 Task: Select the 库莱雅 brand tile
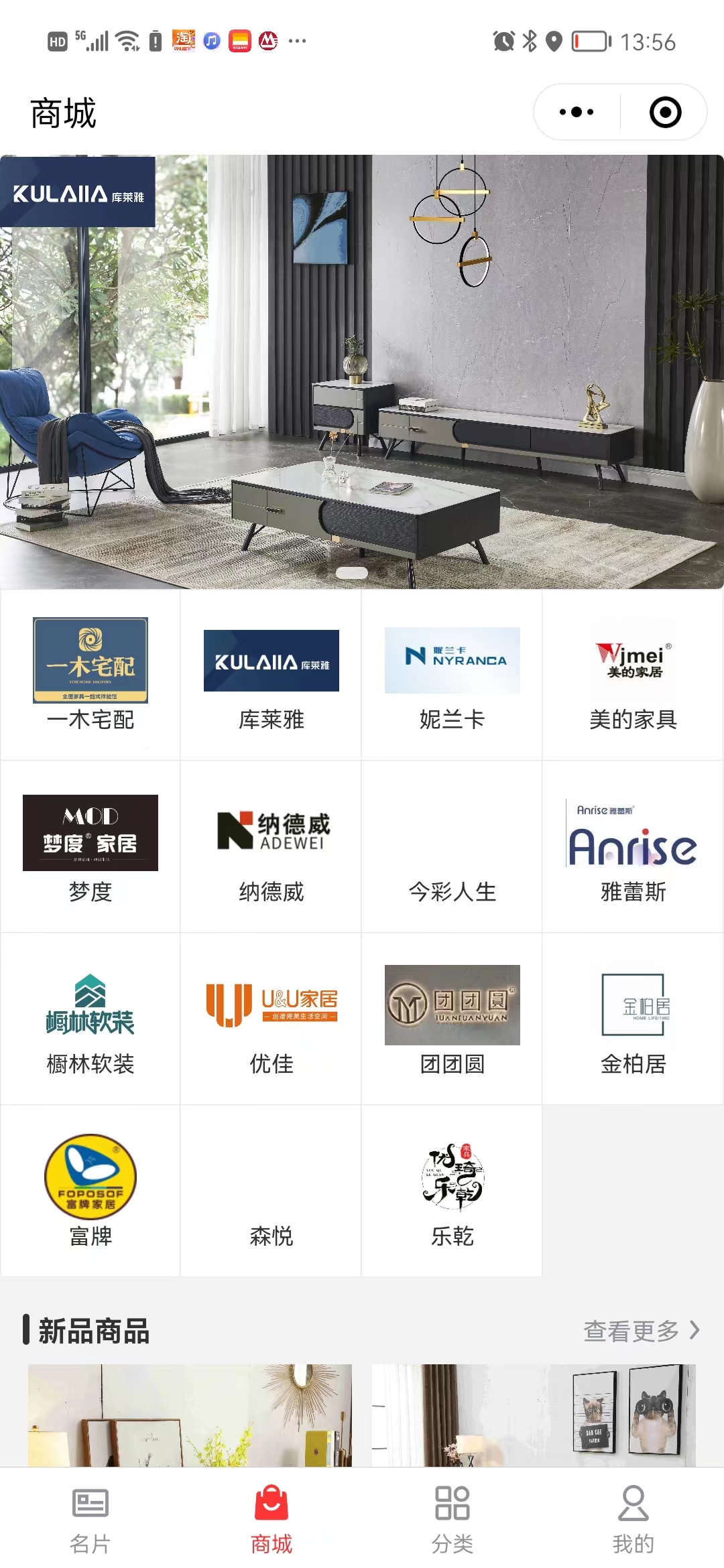(x=271, y=674)
